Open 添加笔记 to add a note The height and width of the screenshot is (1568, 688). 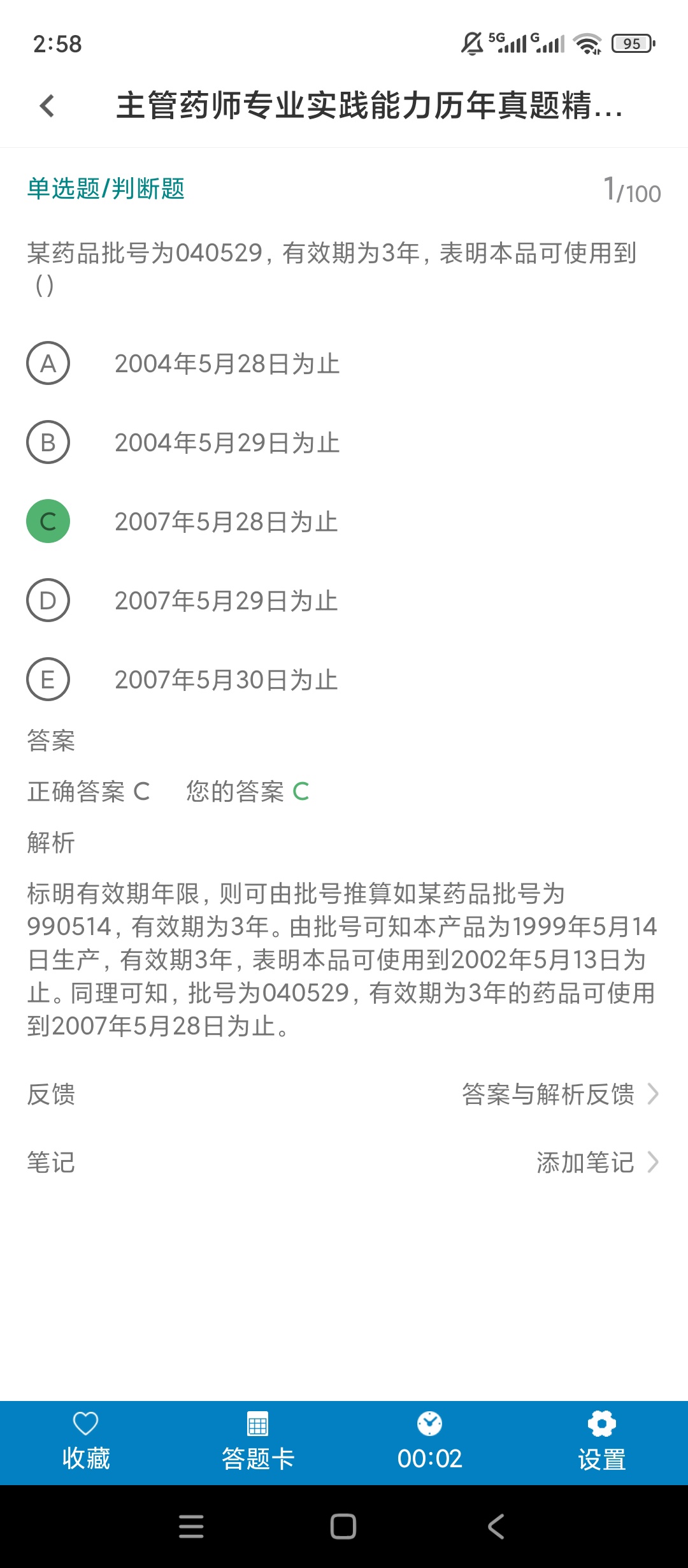coord(598,1163)
